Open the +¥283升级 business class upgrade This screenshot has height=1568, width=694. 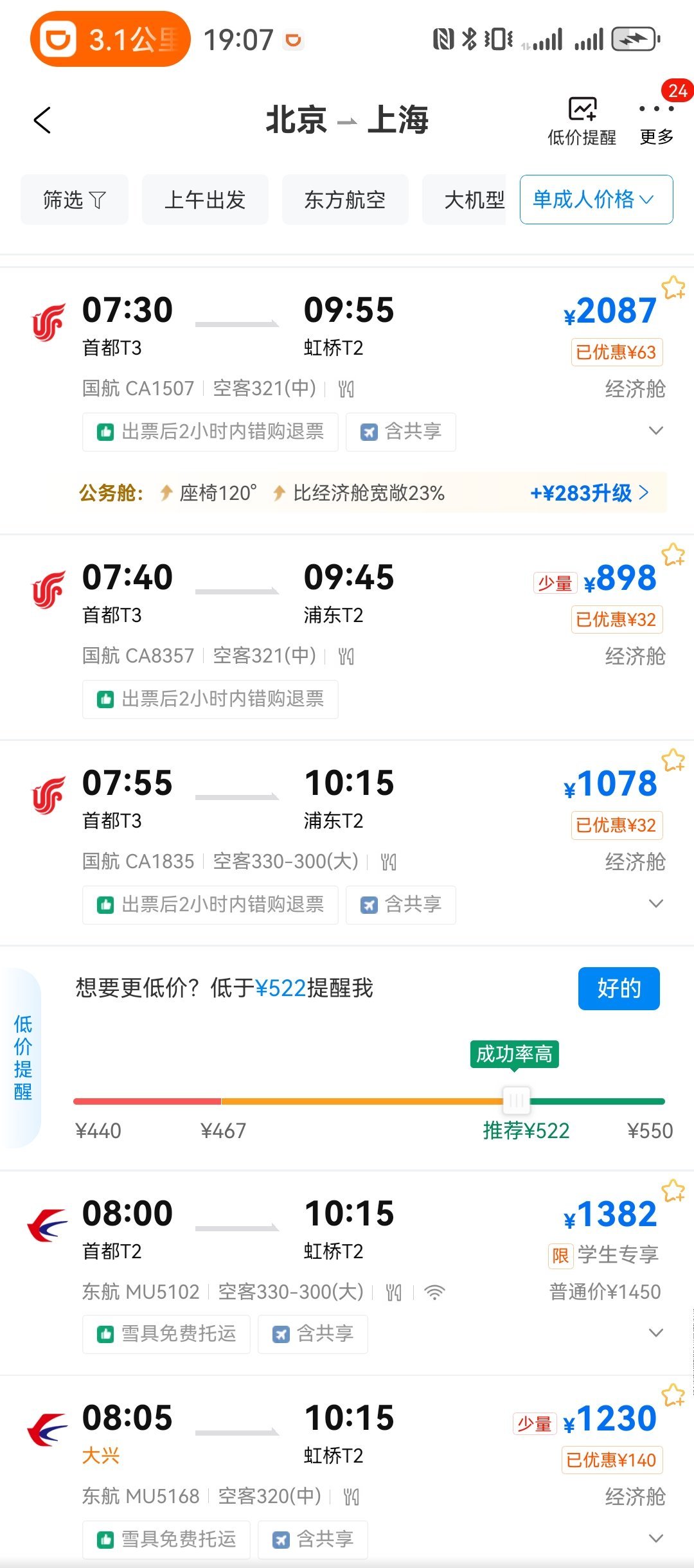coord(587,493)
